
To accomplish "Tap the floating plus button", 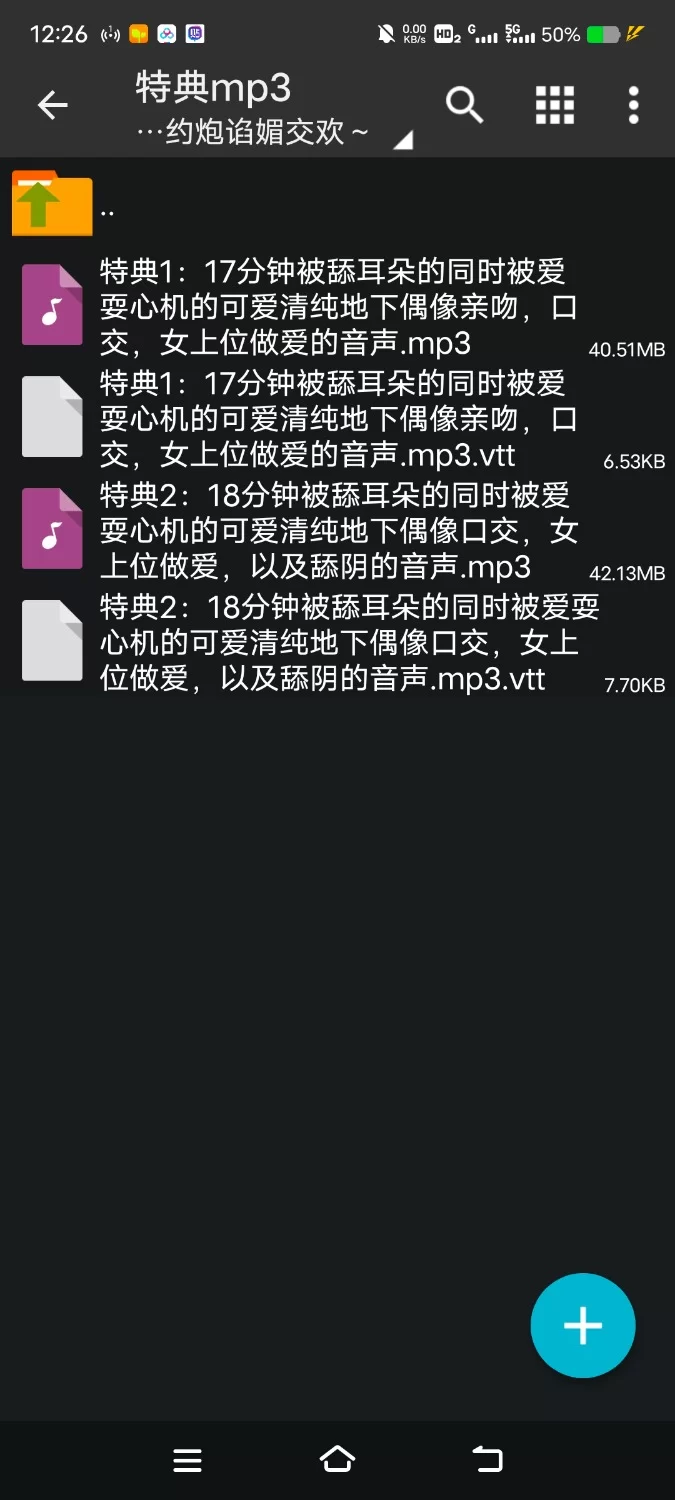I will pos(582,1326).
